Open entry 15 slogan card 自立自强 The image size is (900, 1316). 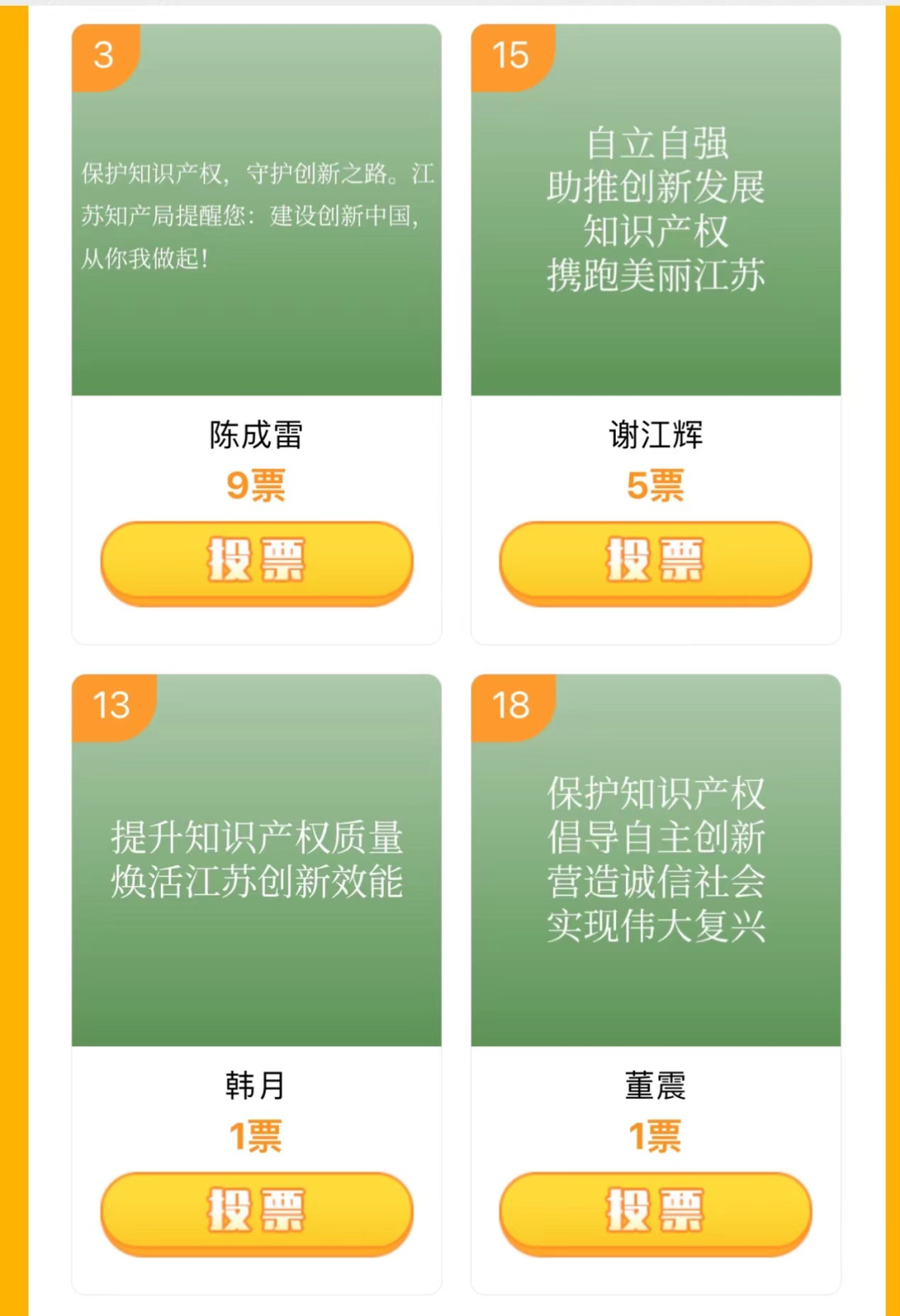(x=655, y=210)
